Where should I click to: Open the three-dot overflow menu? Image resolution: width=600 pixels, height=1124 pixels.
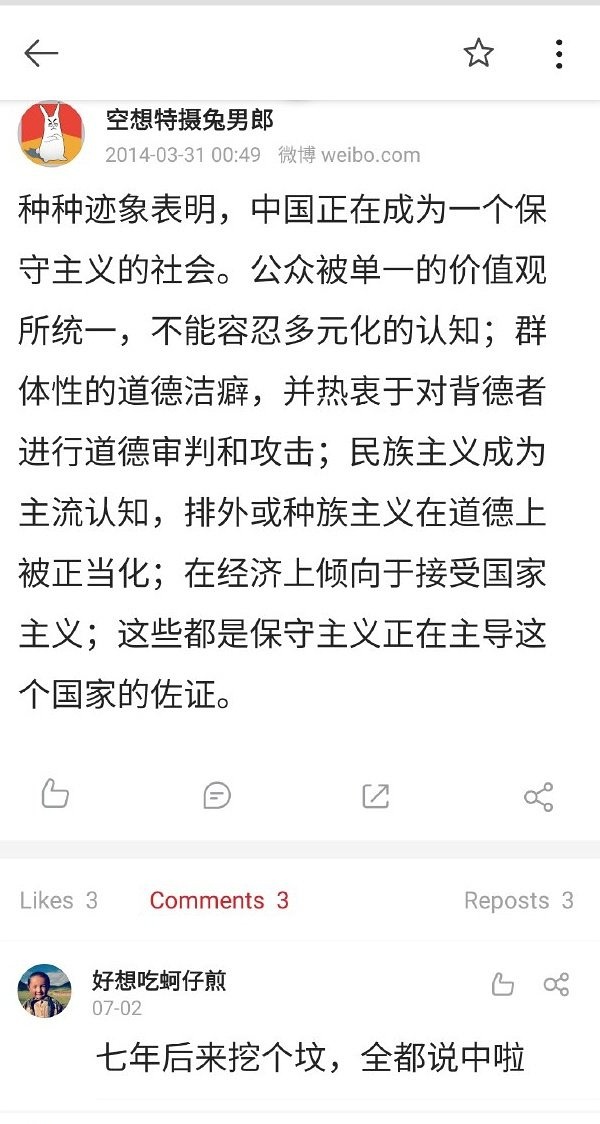tap(559, 53)
